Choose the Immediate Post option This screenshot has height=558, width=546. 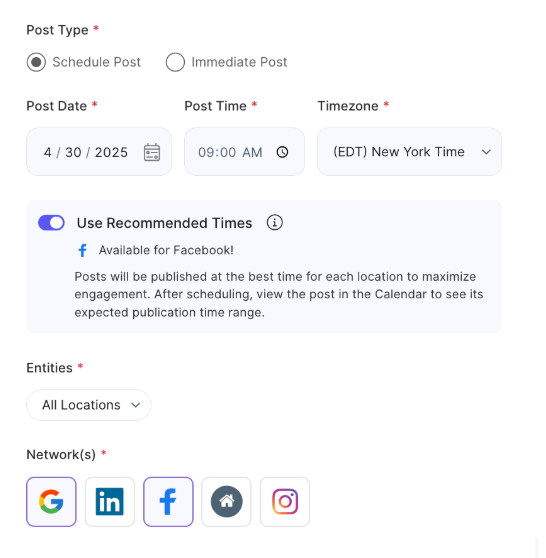(175, 62)
